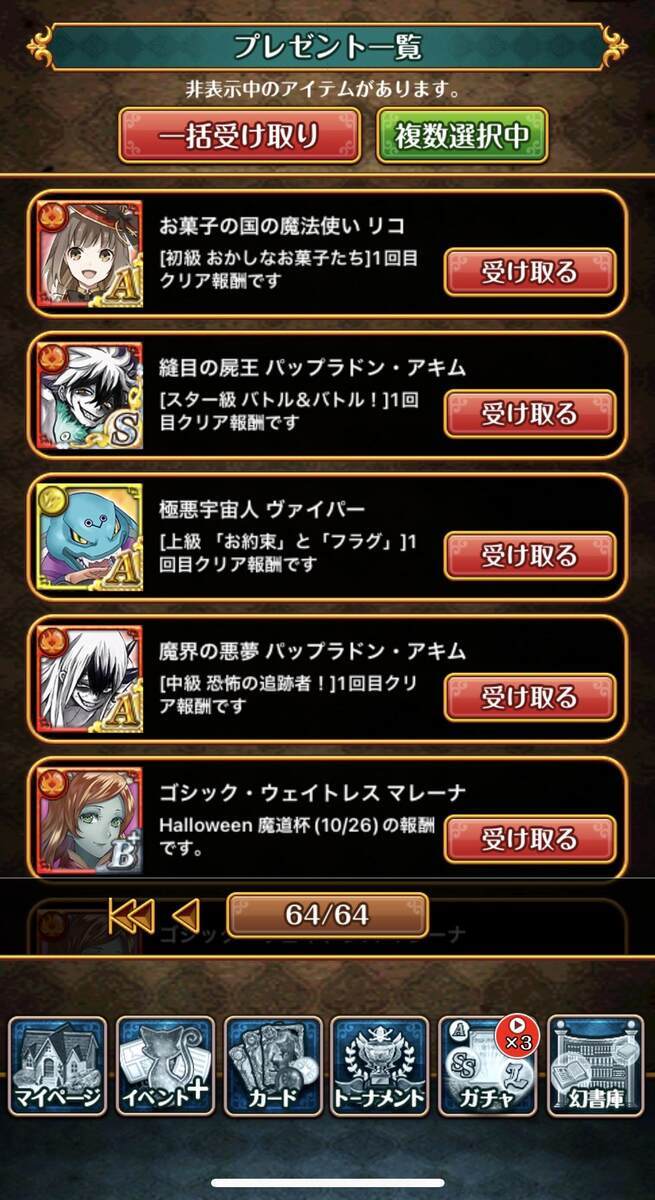Open the イベント tab

[x=165, y=1066]
